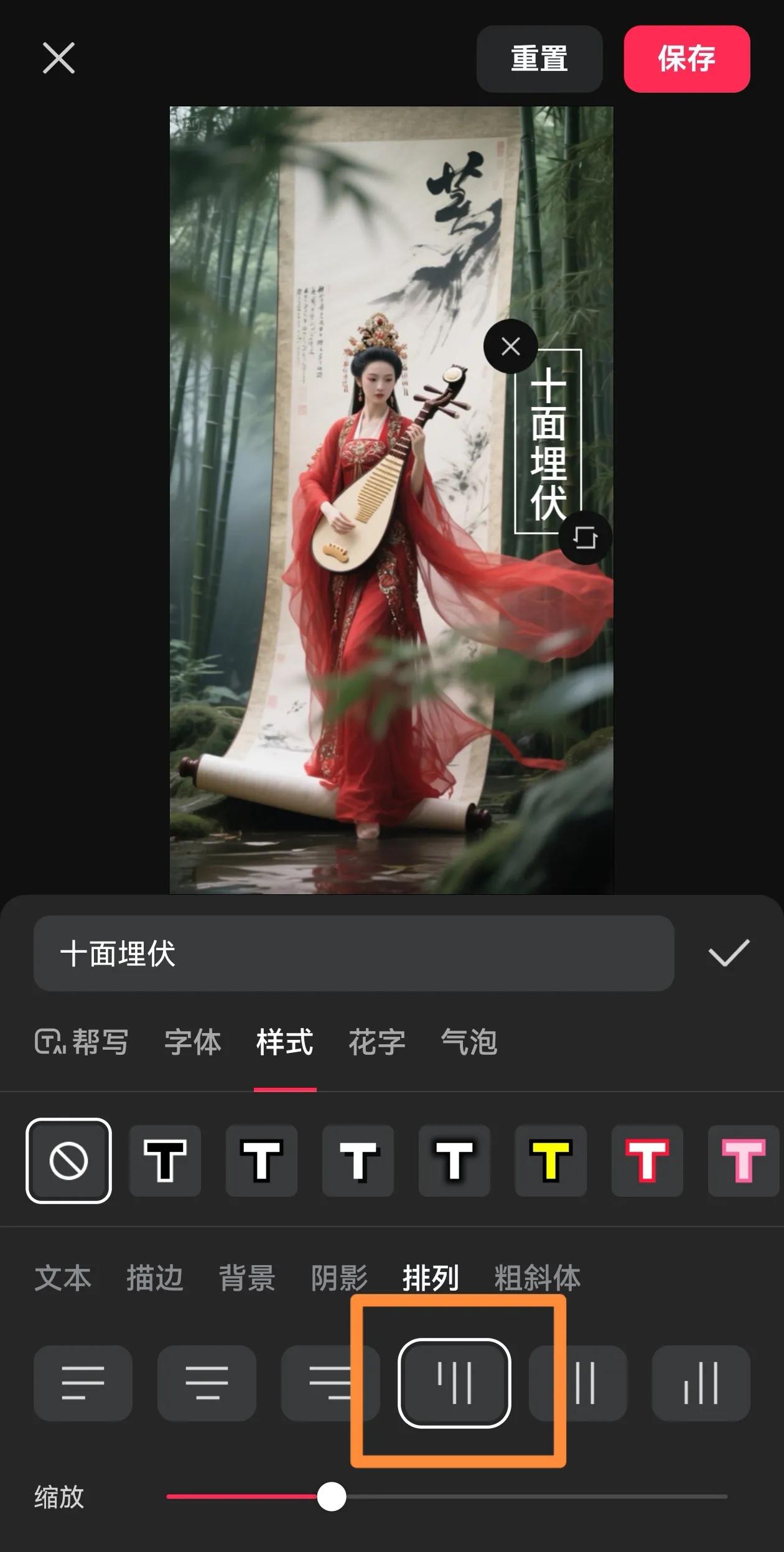
Task: Apply the pink T text style
Action: [x=744, y=1161]
